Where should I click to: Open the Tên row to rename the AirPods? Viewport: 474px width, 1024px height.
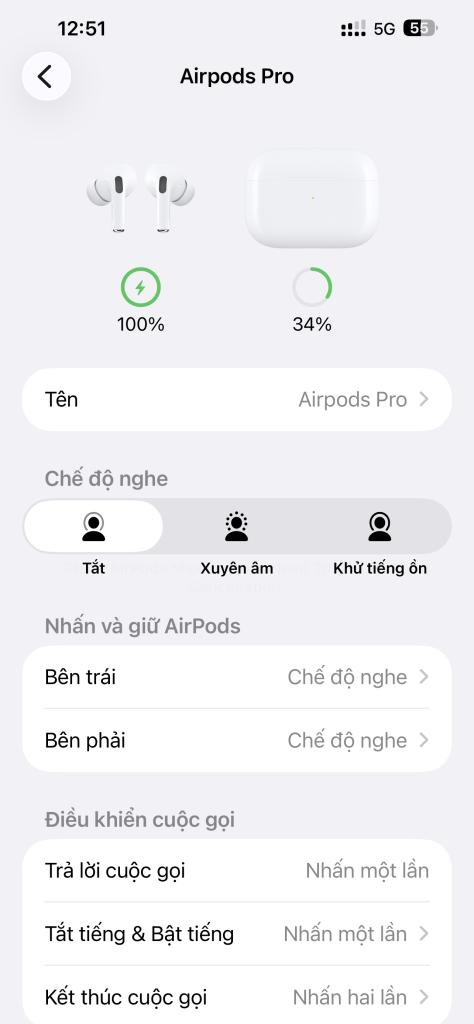point(236,400)
